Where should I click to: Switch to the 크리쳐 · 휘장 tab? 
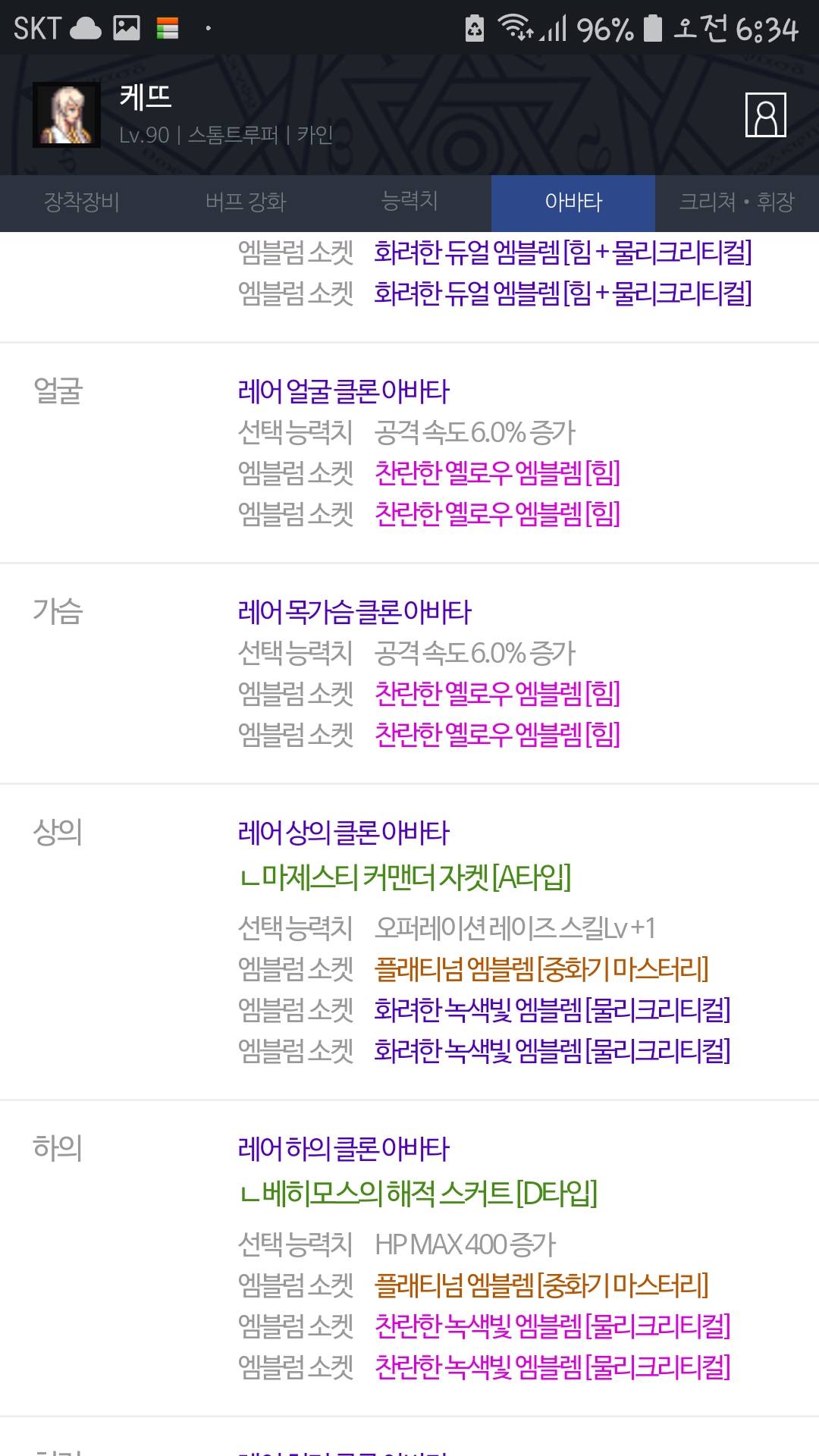[x=736, y=202]
